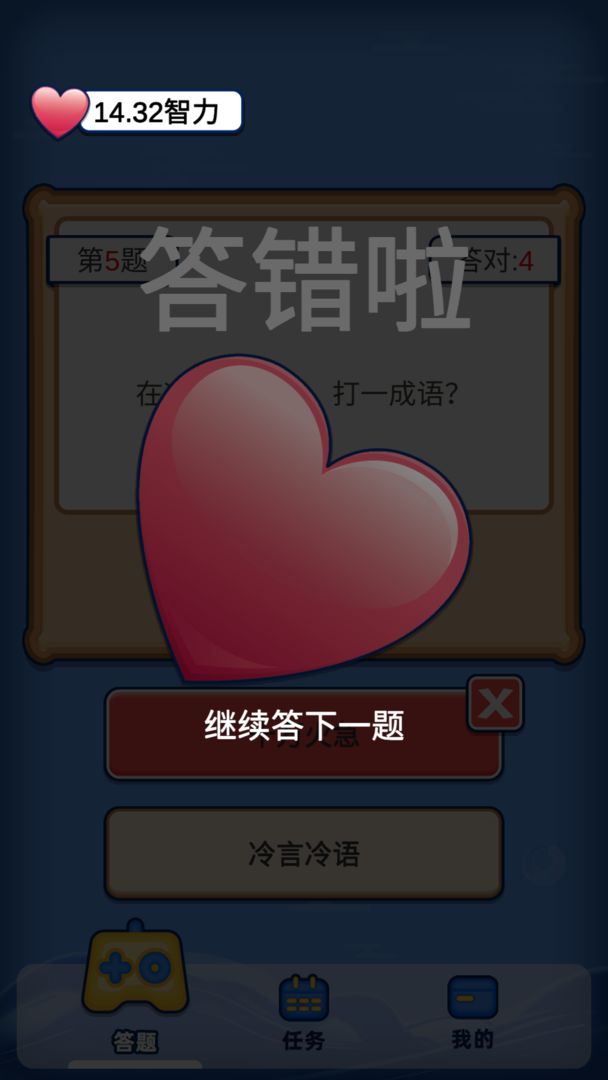
Task: Select the answer 冷言冷语
Action: pos(303,854)
